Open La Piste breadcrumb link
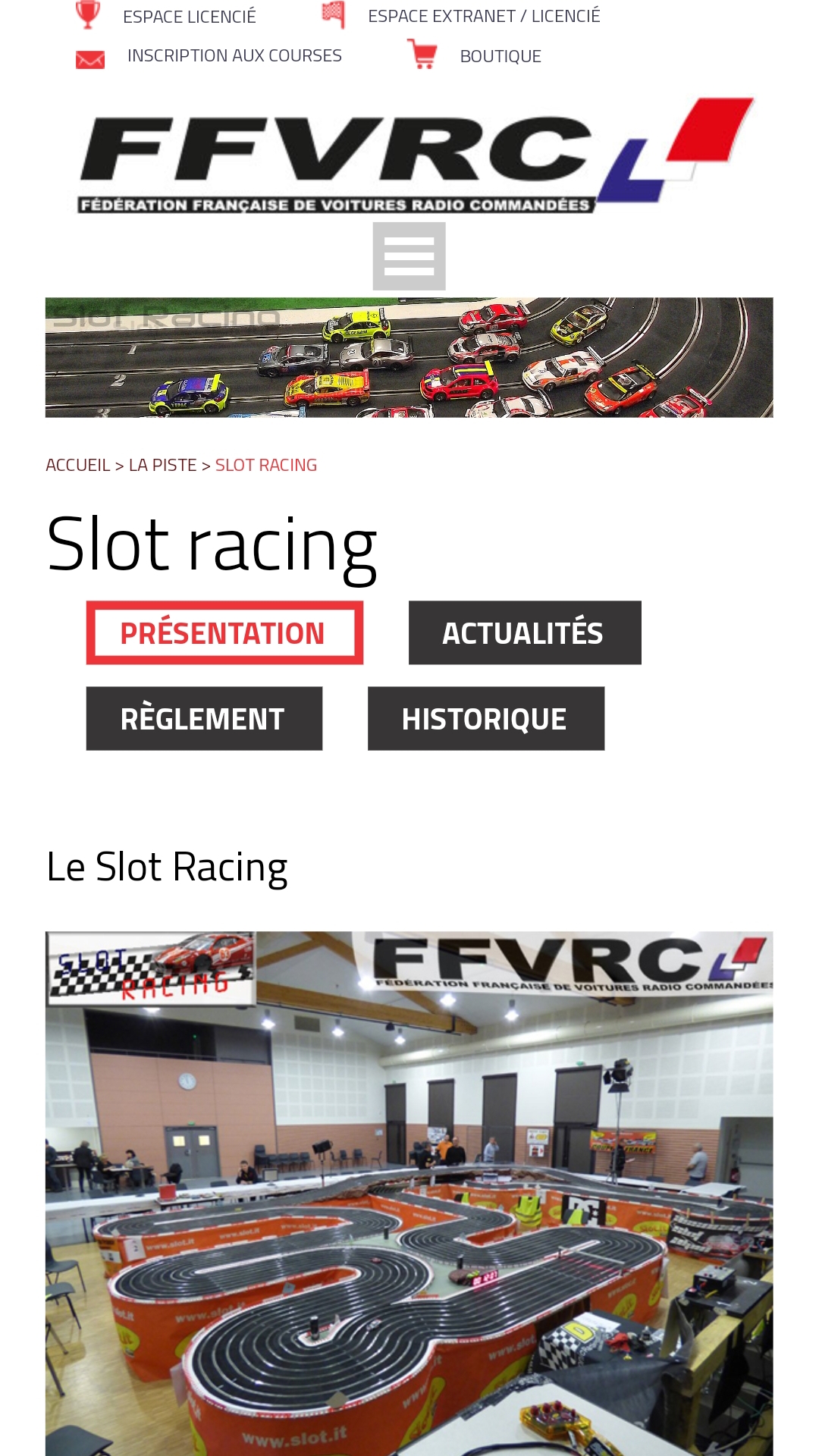Screen dimensions: 819x1456 [x=163, y=465]
